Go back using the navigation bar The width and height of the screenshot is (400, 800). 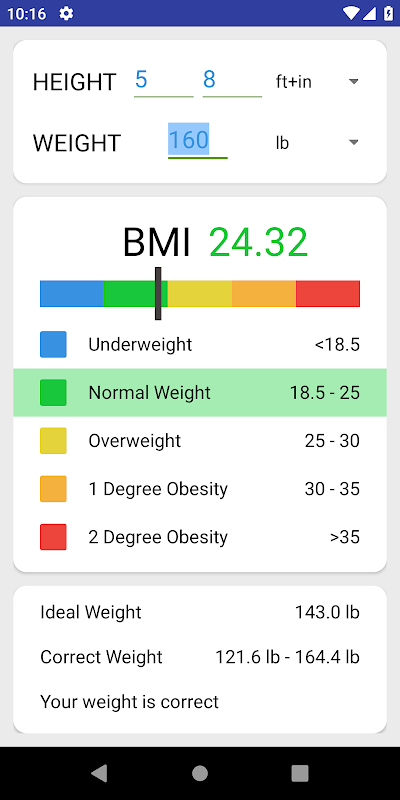pos(99,773)
